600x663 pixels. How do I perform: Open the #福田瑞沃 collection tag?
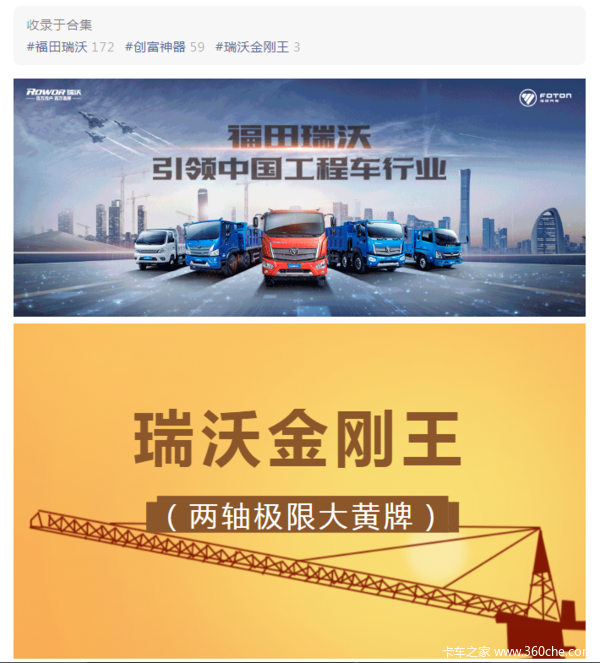pos(58,47)
